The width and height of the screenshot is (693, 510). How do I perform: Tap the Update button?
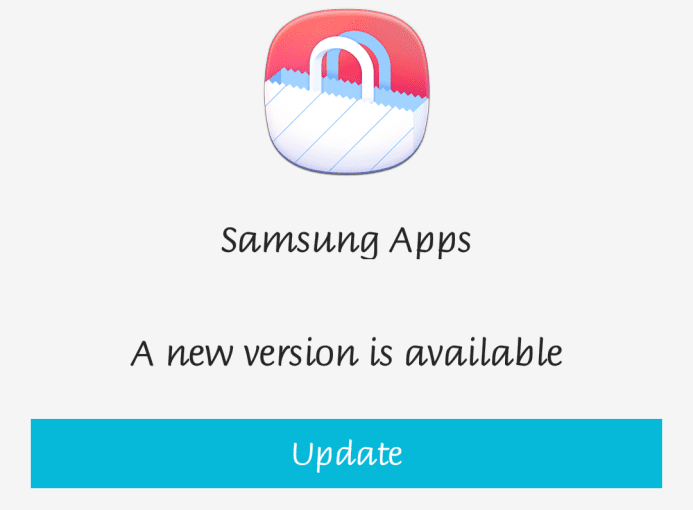[346, 453]
